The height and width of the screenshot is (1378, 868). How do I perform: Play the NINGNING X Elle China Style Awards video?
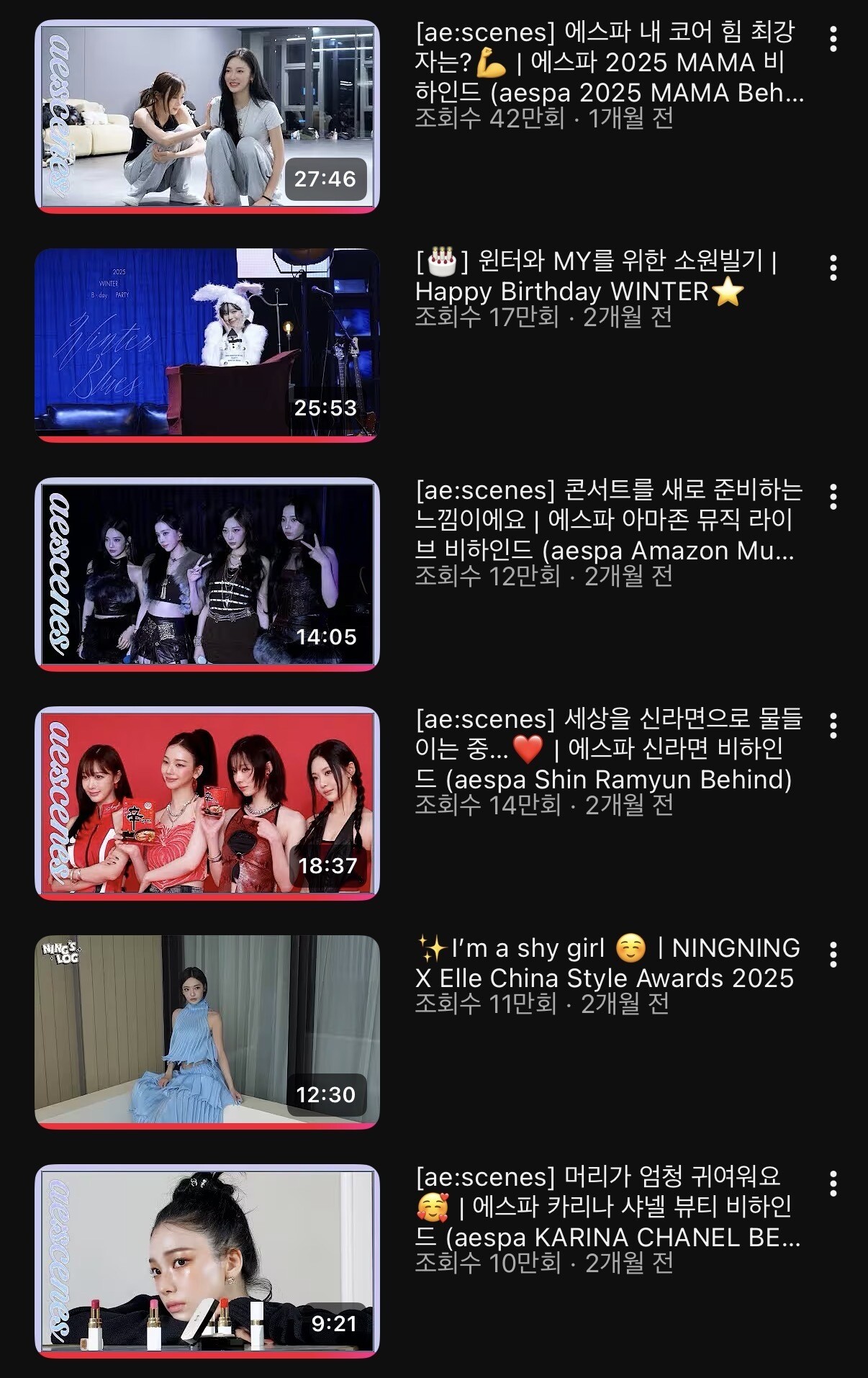click(207, 1031)
